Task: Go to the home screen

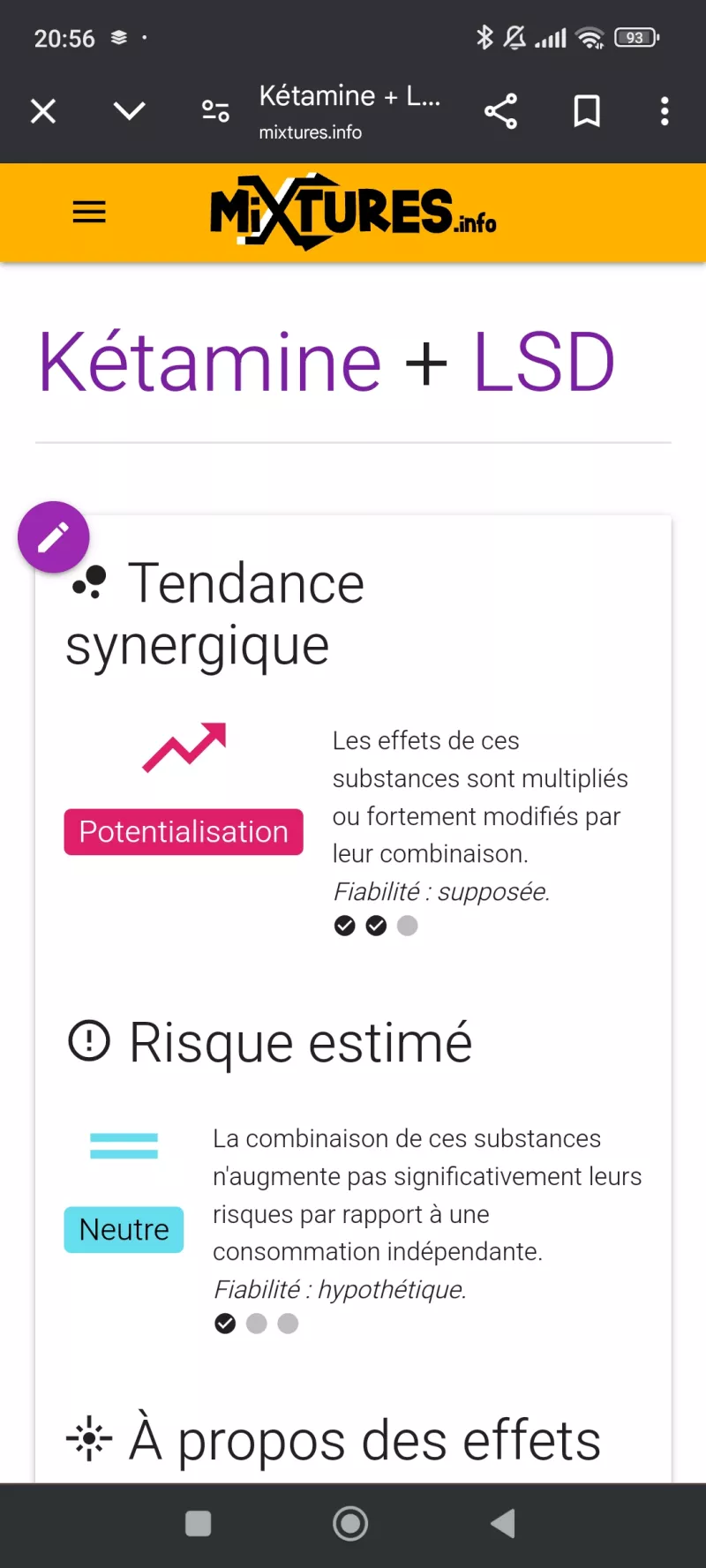Action: [350, 1523]
